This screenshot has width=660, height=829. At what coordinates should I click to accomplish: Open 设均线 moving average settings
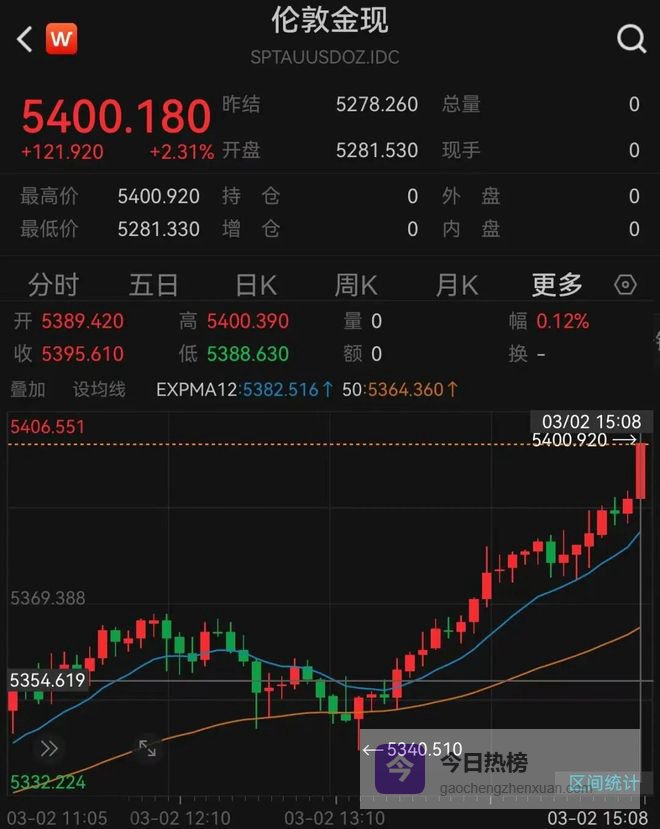(99, 389)
